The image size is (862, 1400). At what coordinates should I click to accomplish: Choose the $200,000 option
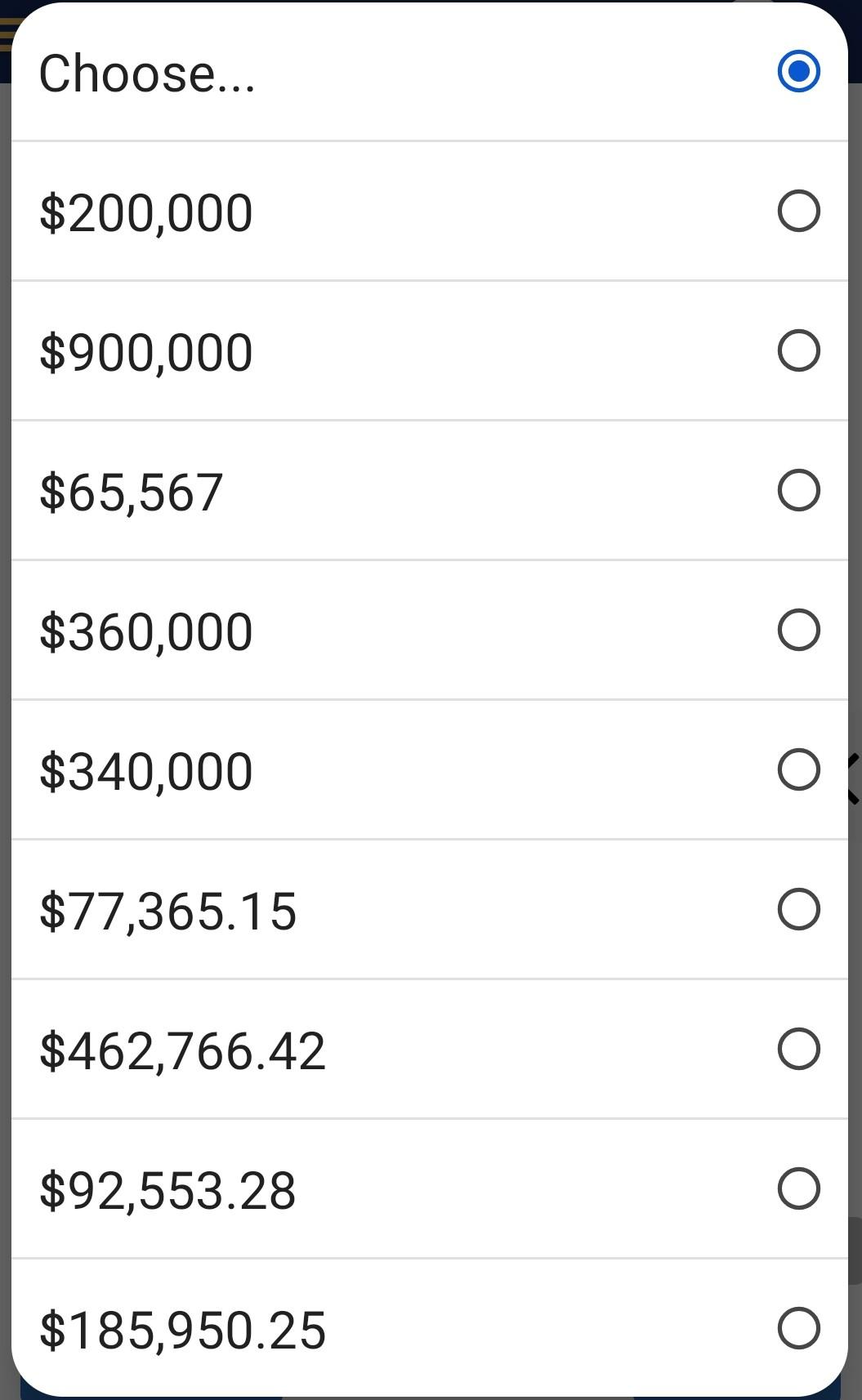coord(429,212)
